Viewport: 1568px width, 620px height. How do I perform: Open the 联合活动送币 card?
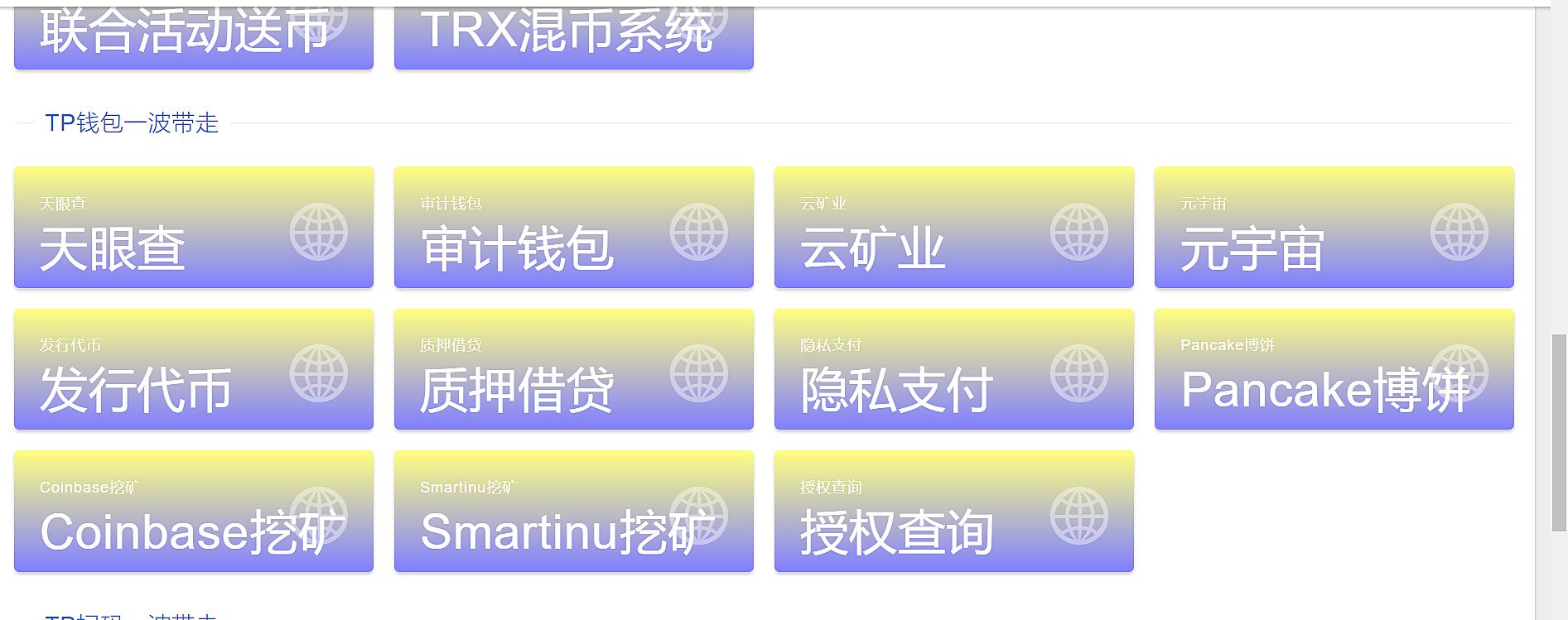point(193,37)
